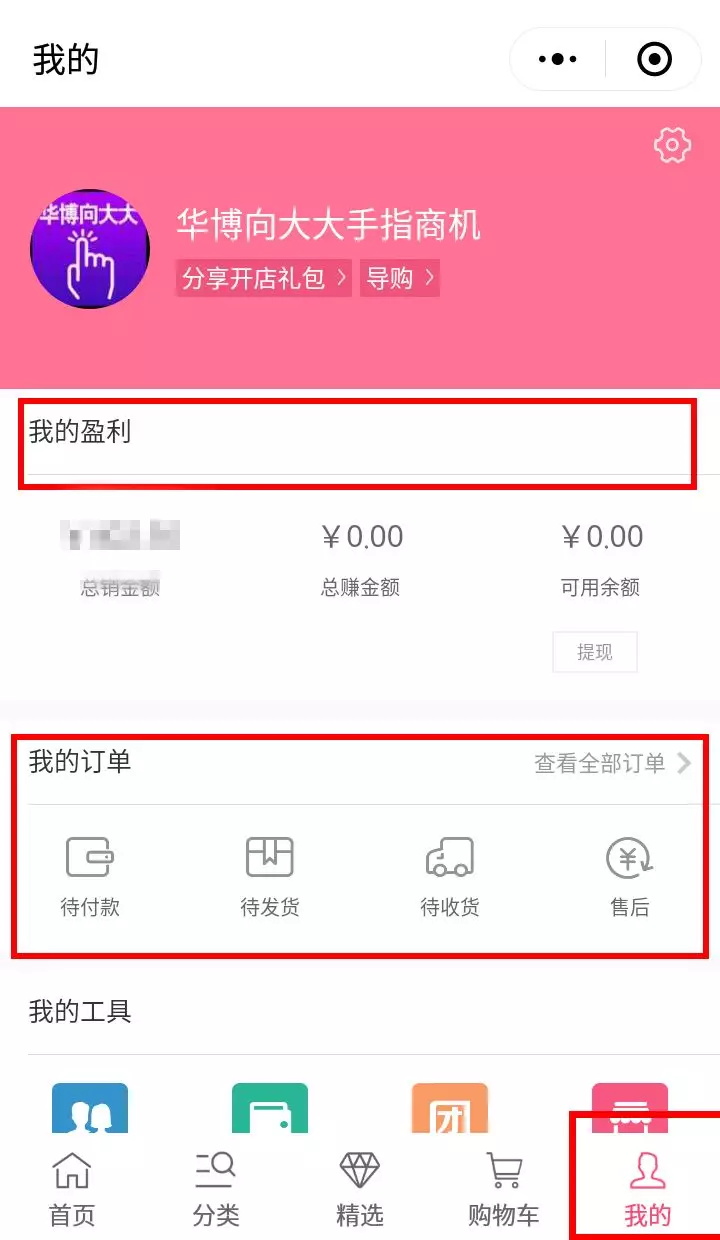Switch to the 分类 tab

click(216, 1190)
